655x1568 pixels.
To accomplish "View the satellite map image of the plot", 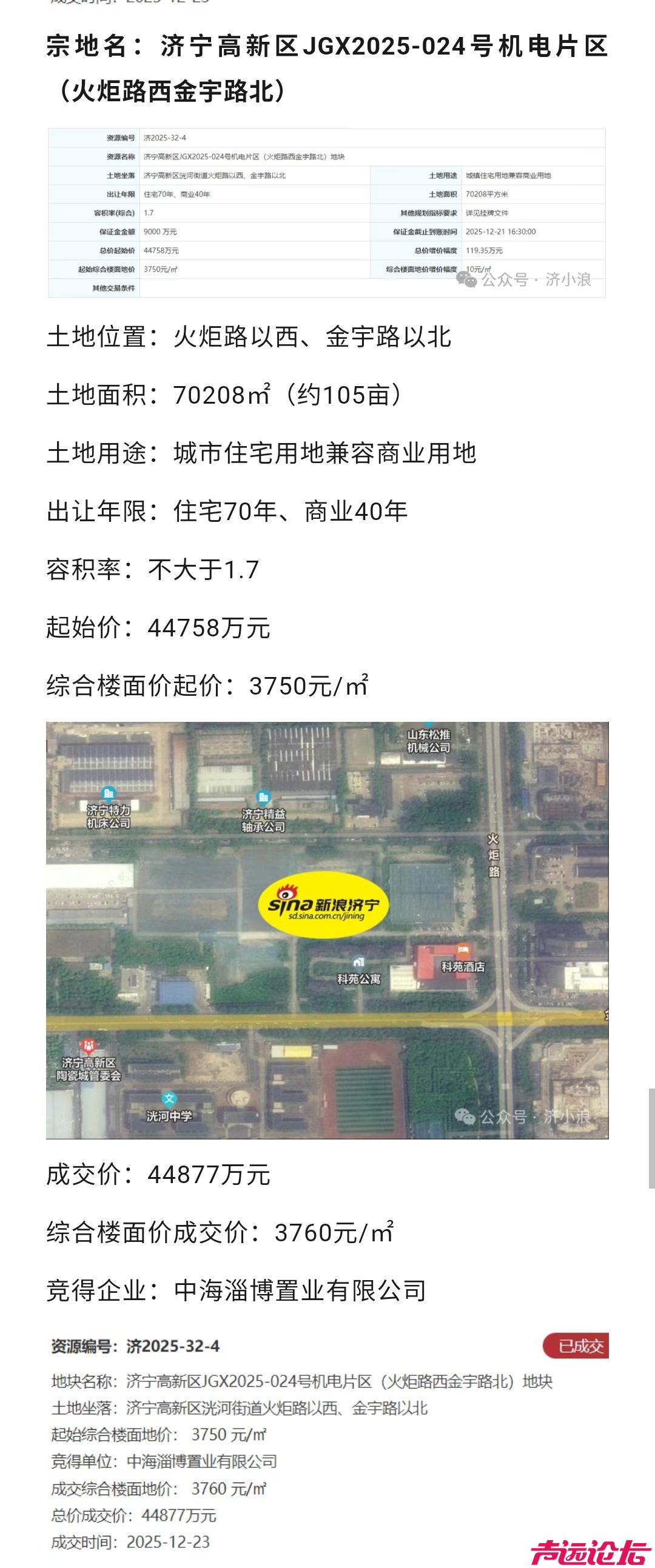I will click(327, 930).
